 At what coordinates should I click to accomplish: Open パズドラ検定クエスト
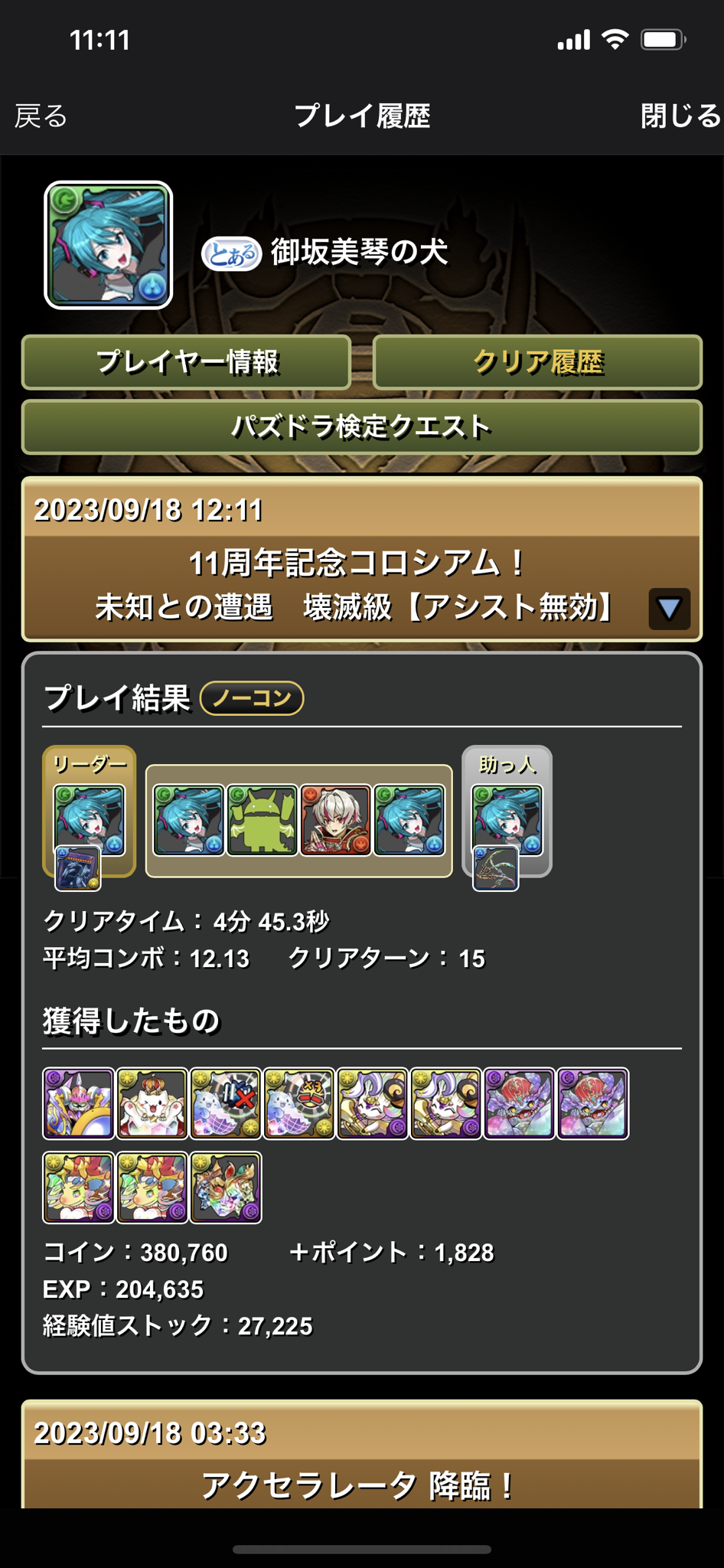[x=361, y=426]
